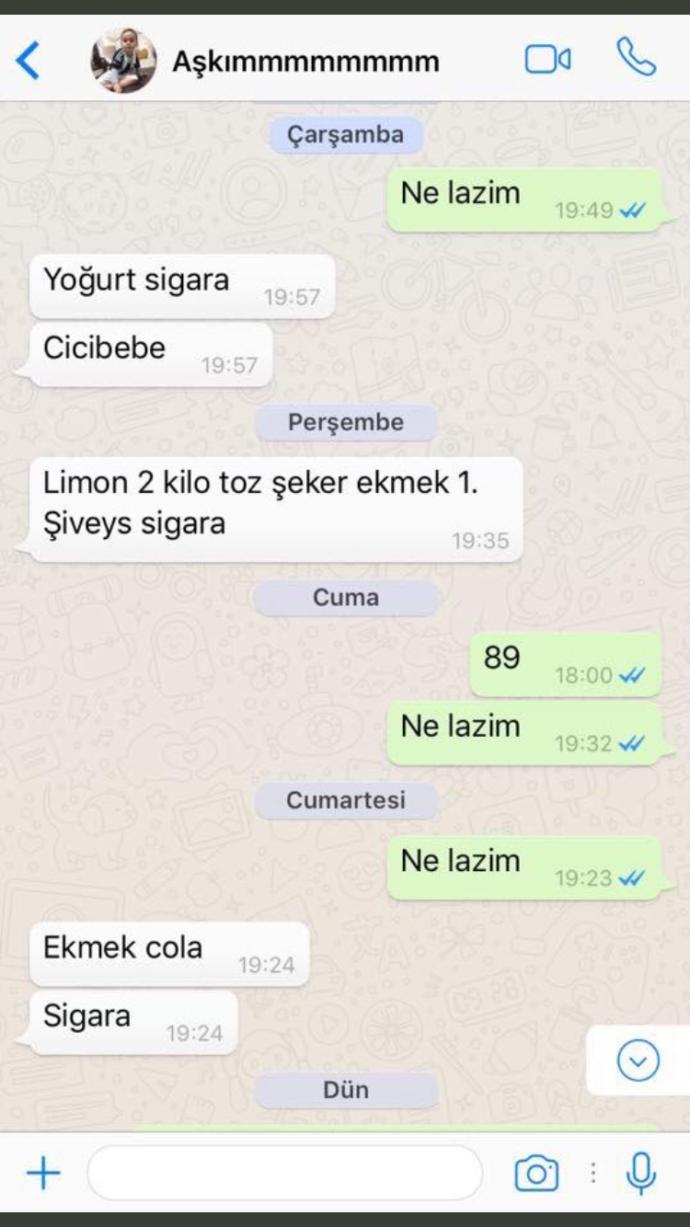Start a voice call

coord(635,58)
